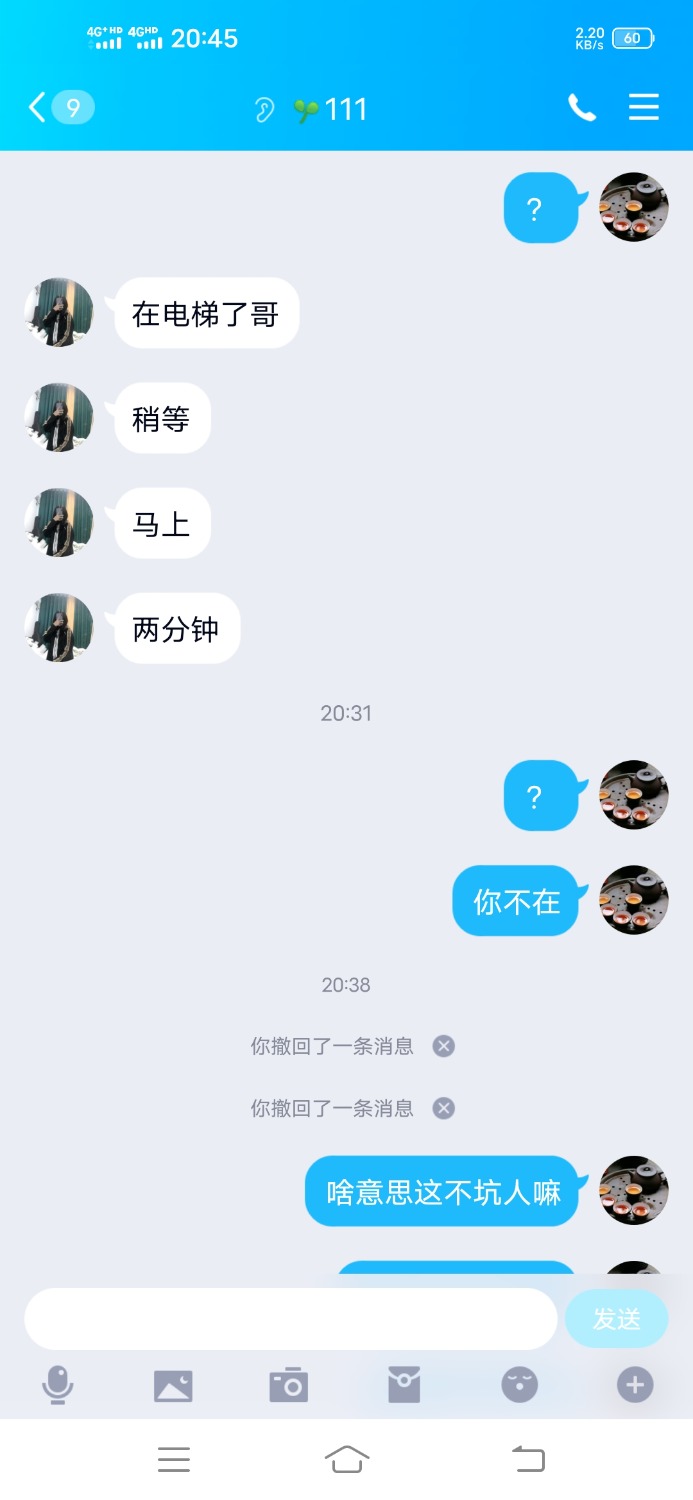
Task: Expand more options with the plus icon
Action: [635, 1385]
